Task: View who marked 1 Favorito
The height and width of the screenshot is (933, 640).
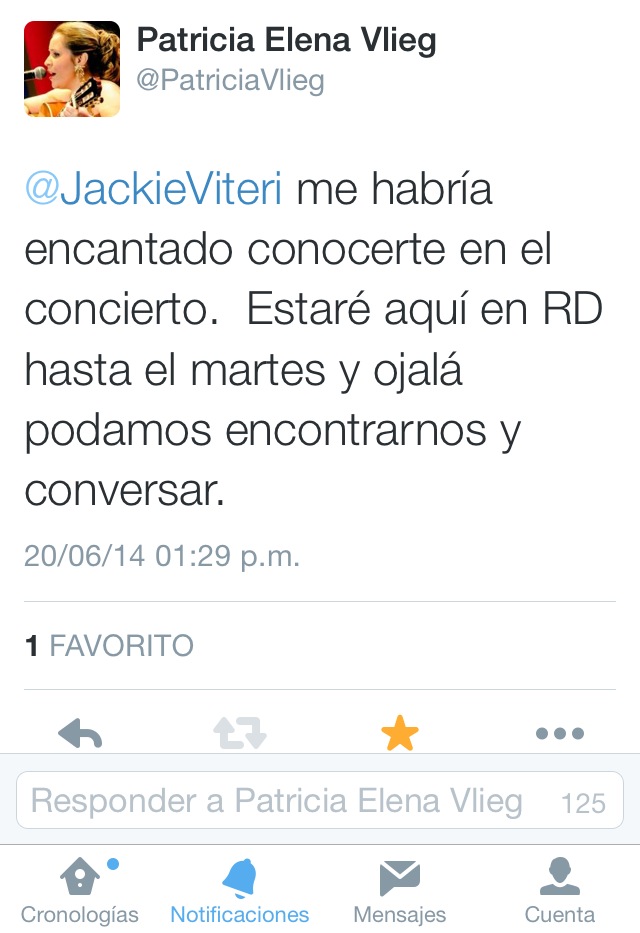Action: [x=109, y=646]
